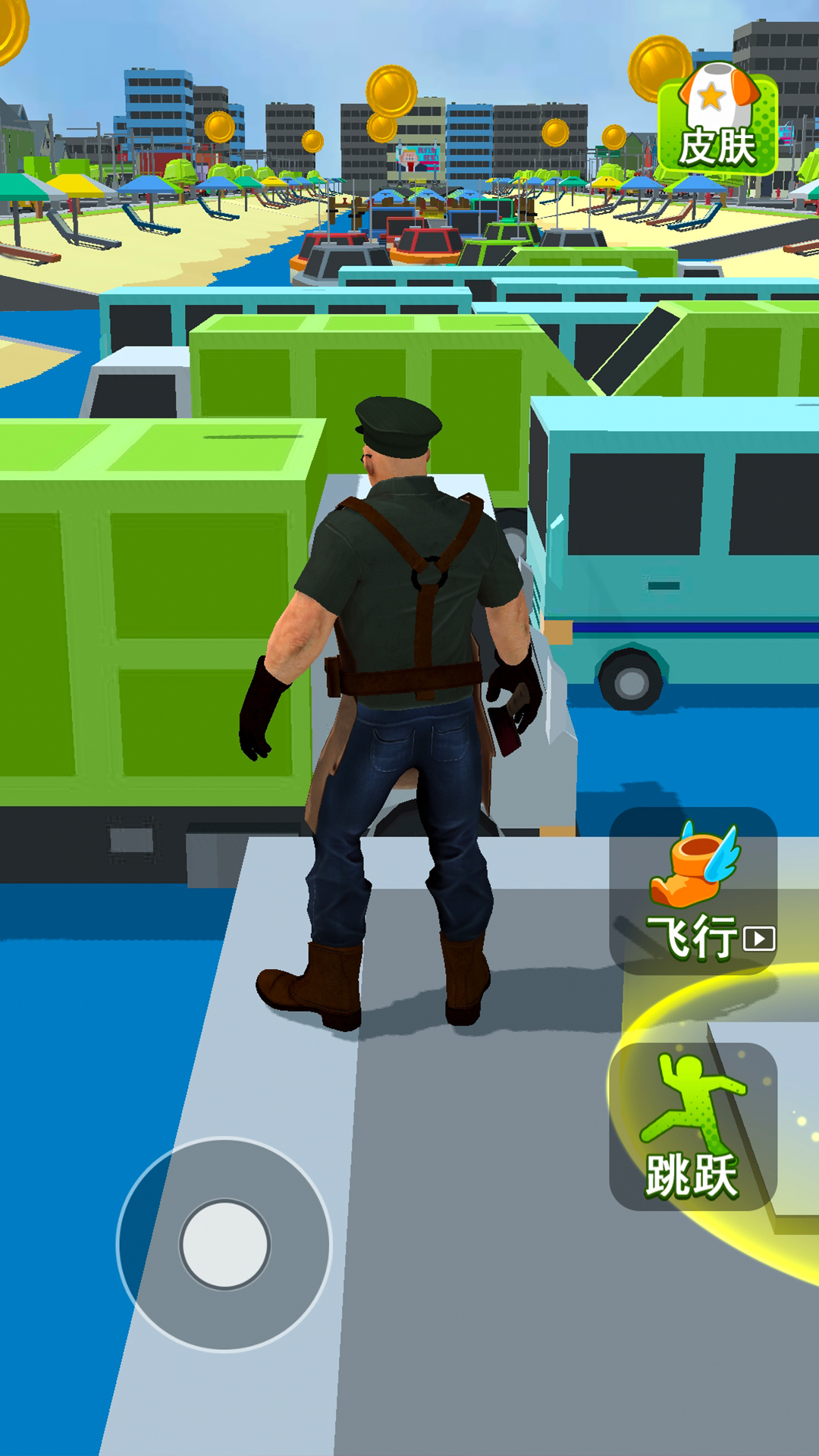Activate the 飞行 flying boots ability
819x1456 pixels.
click(693, 890)
